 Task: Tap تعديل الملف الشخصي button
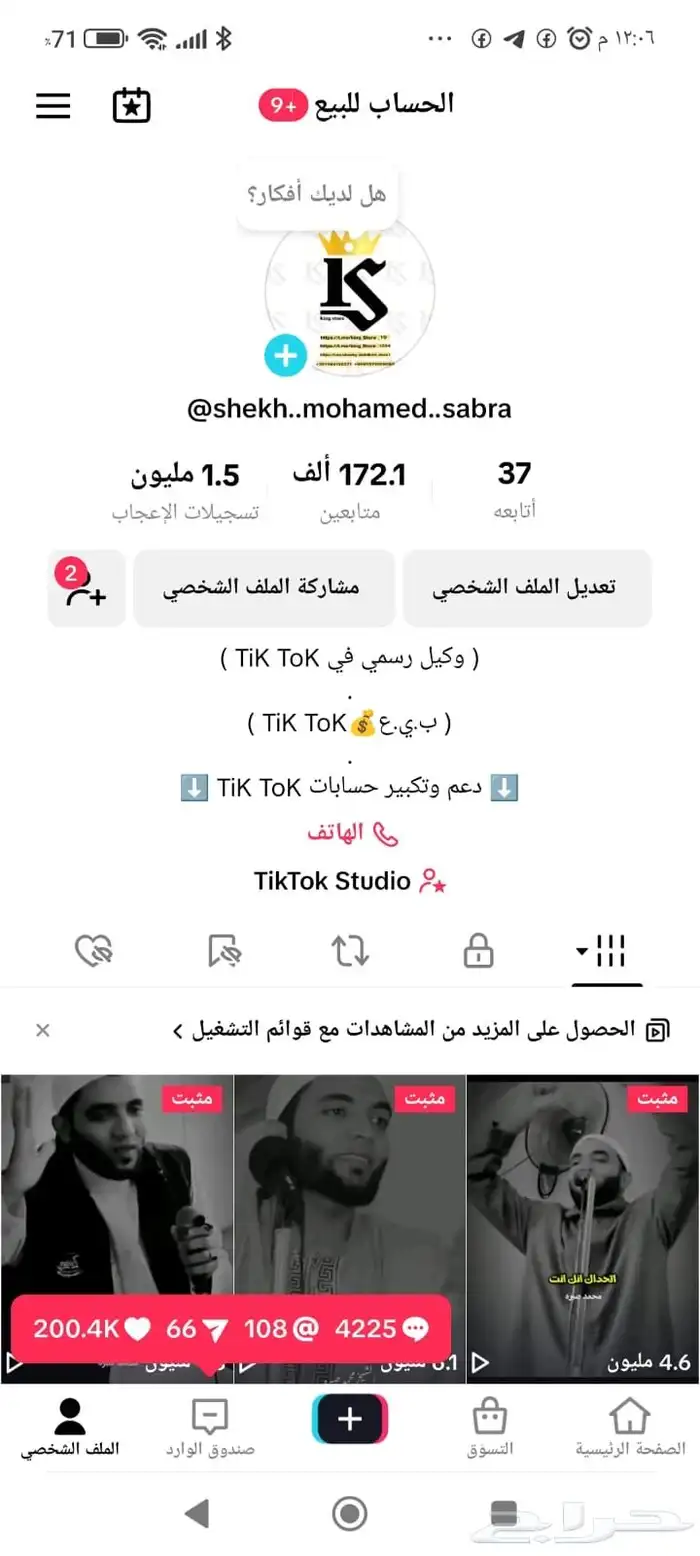point(527,588)
